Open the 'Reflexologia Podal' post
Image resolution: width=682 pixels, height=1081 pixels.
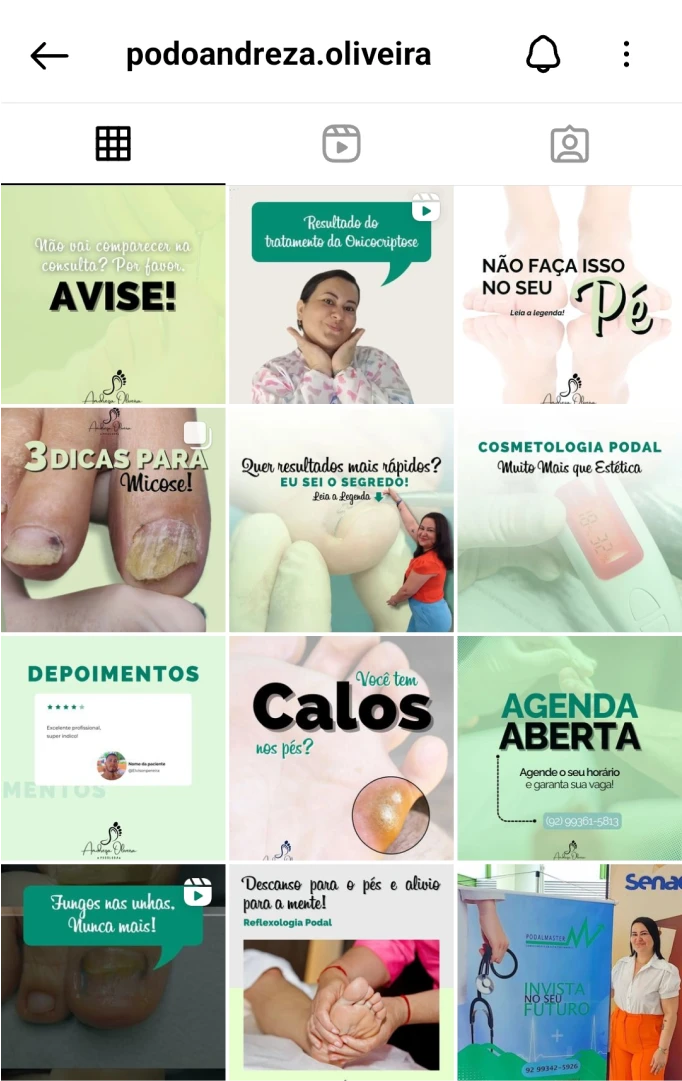click(x=341, y=972)
